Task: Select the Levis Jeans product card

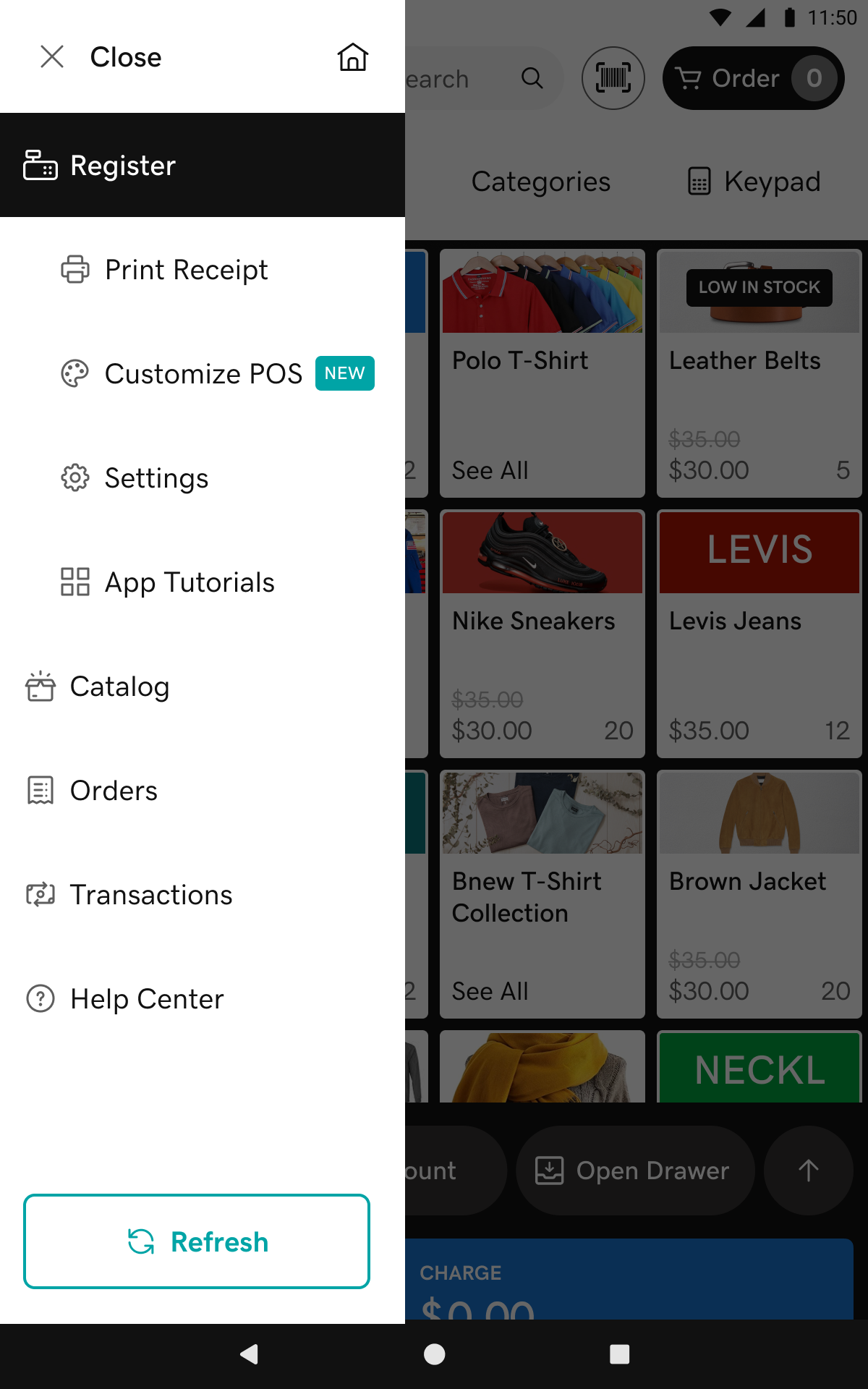Action: click(x=759, y=634)
